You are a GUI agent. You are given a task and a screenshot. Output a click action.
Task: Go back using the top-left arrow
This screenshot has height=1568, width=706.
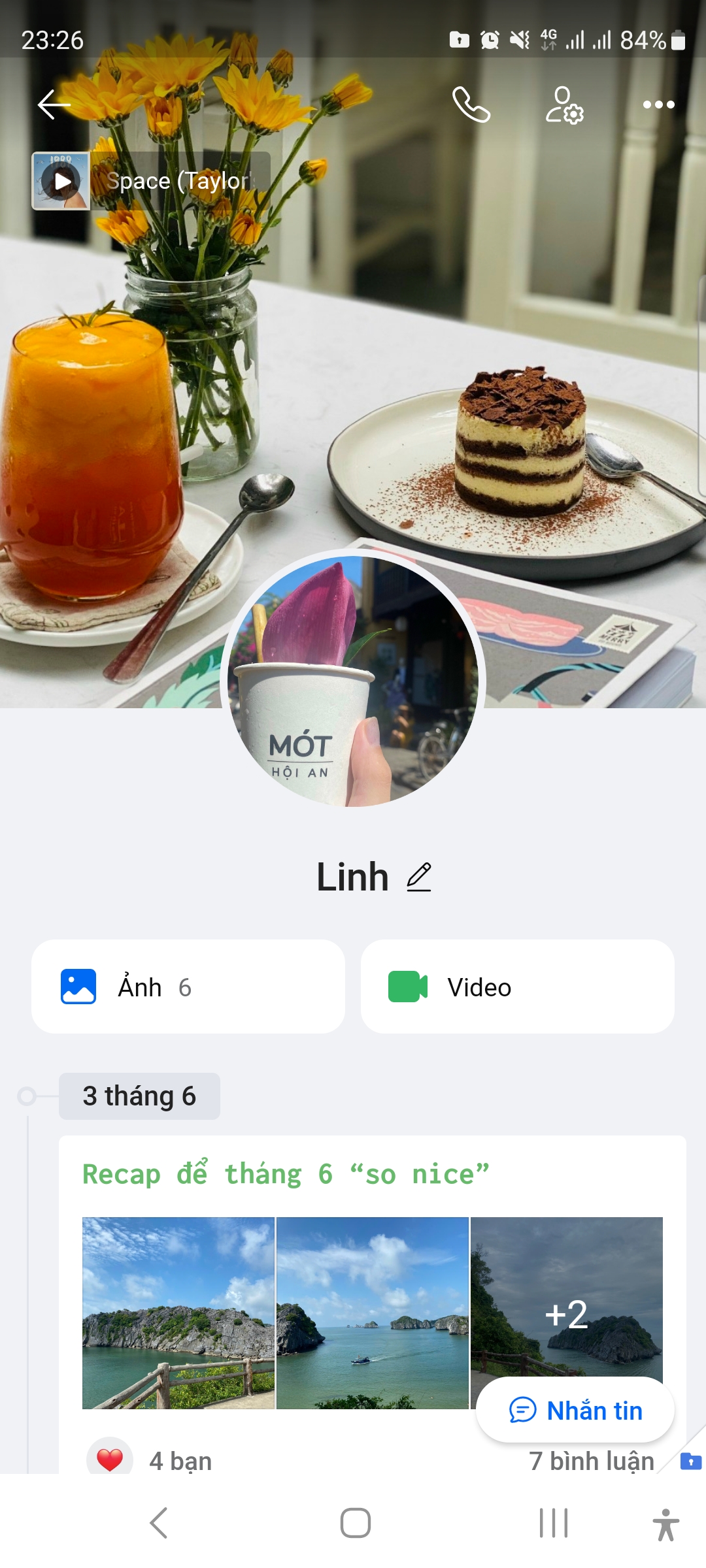coord(54,105)
